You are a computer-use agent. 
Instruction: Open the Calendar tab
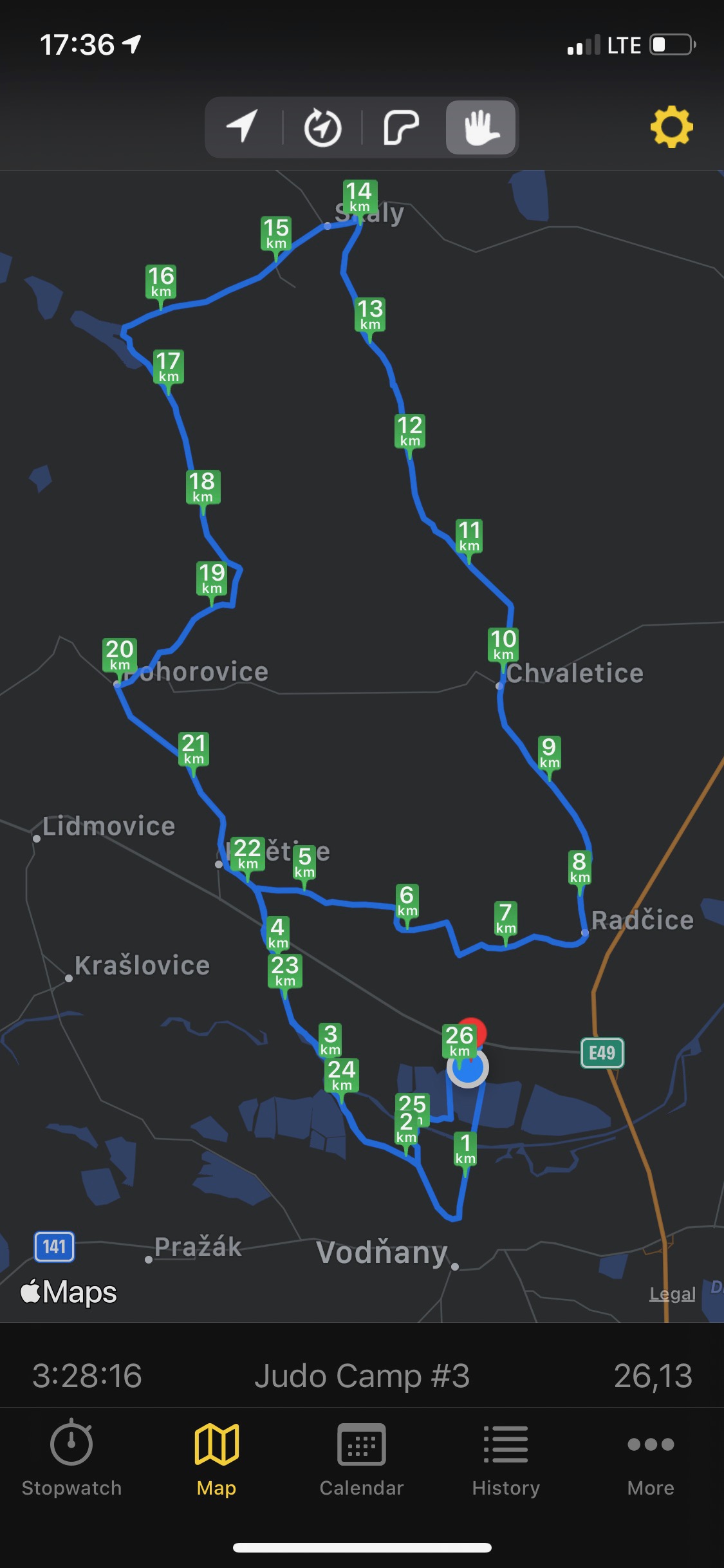coord(362,1459)
